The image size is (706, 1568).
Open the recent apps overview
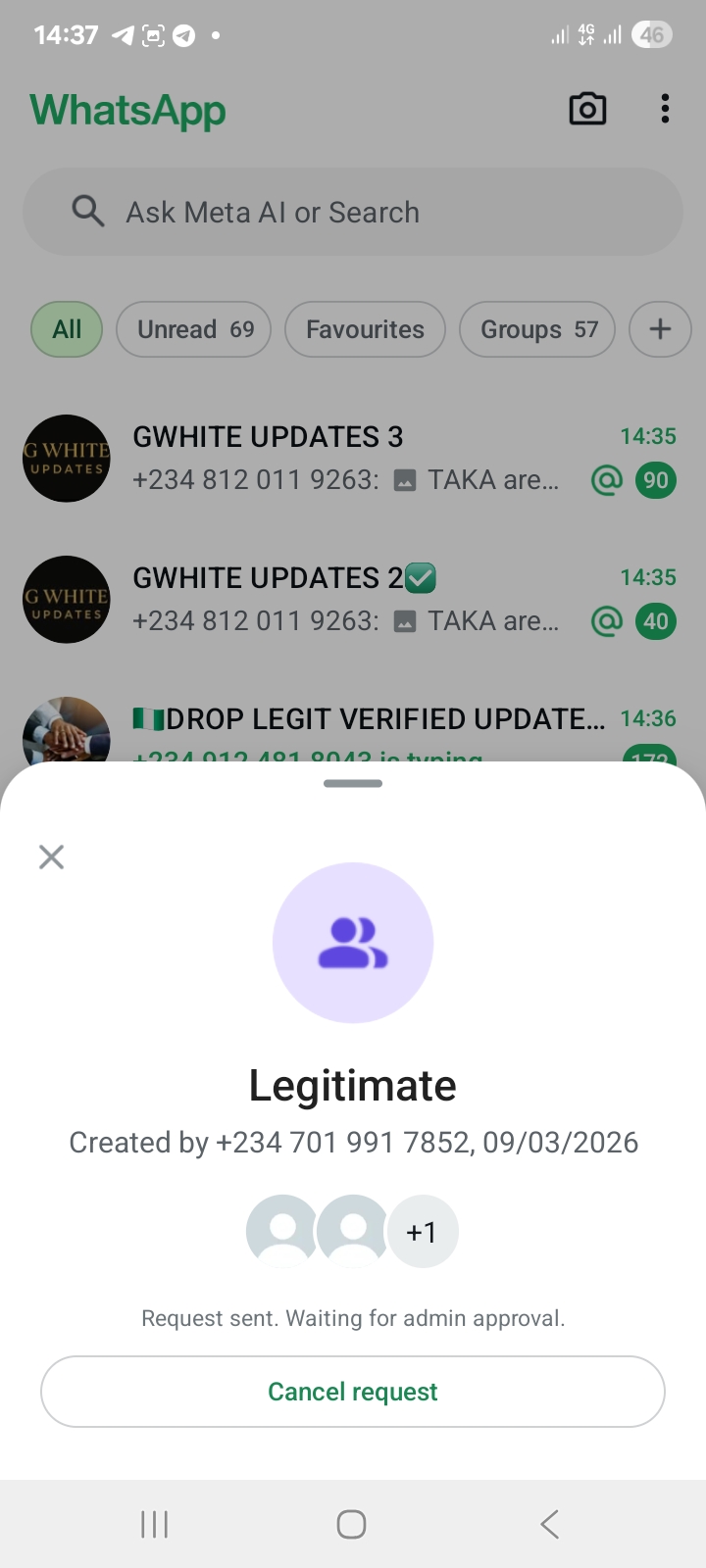tap(155, 1524)
